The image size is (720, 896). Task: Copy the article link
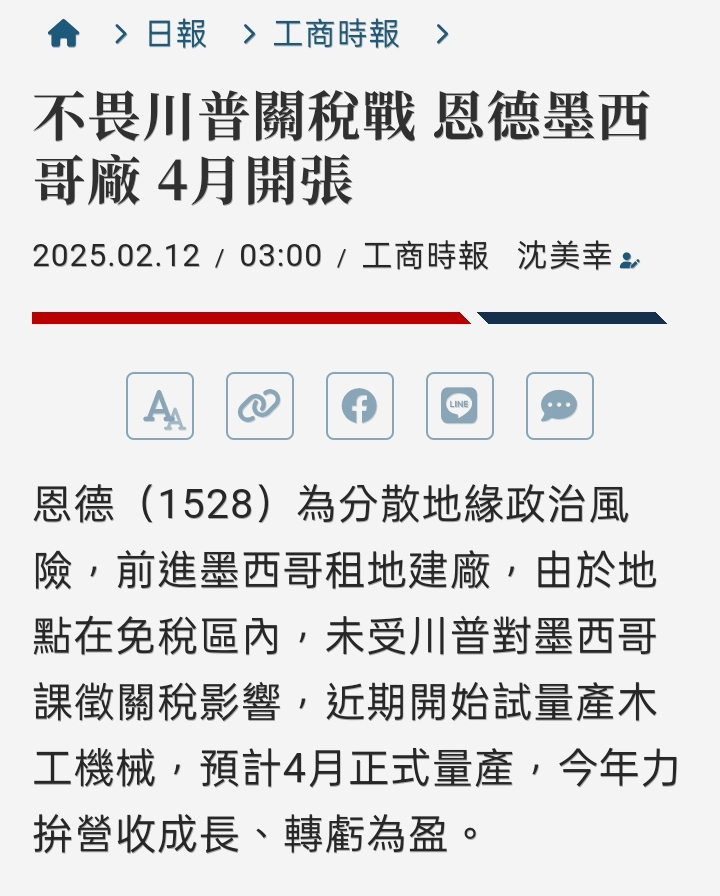tap(260, 406)
